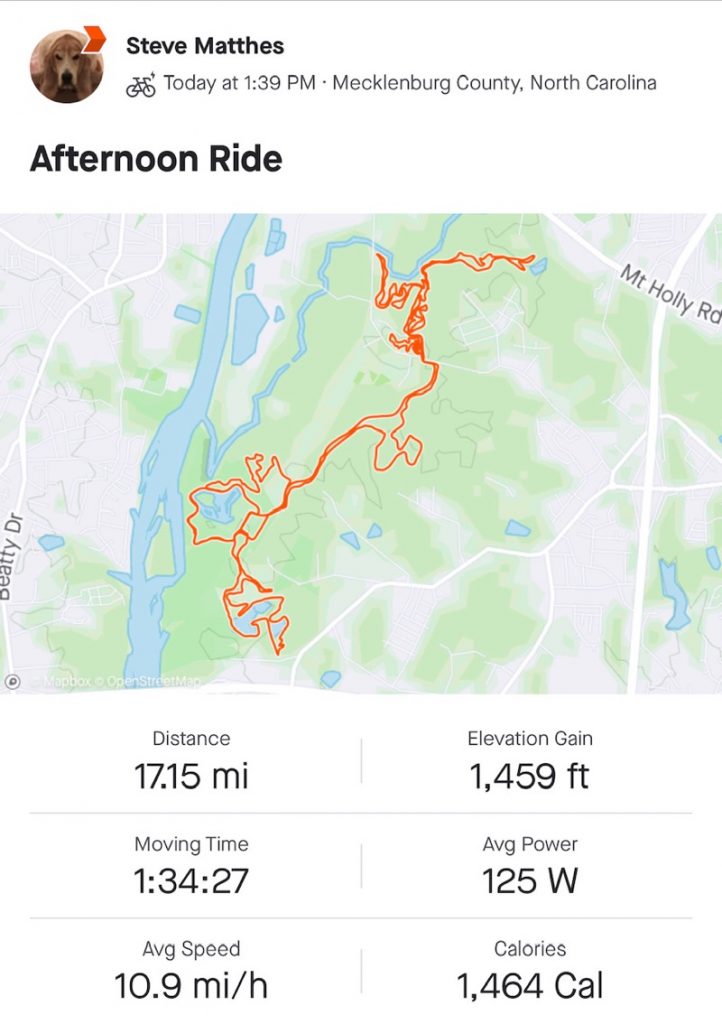The image size is (722, 1024).
Task: Open the Steve Matthes profile name
Action: (205, 45)
